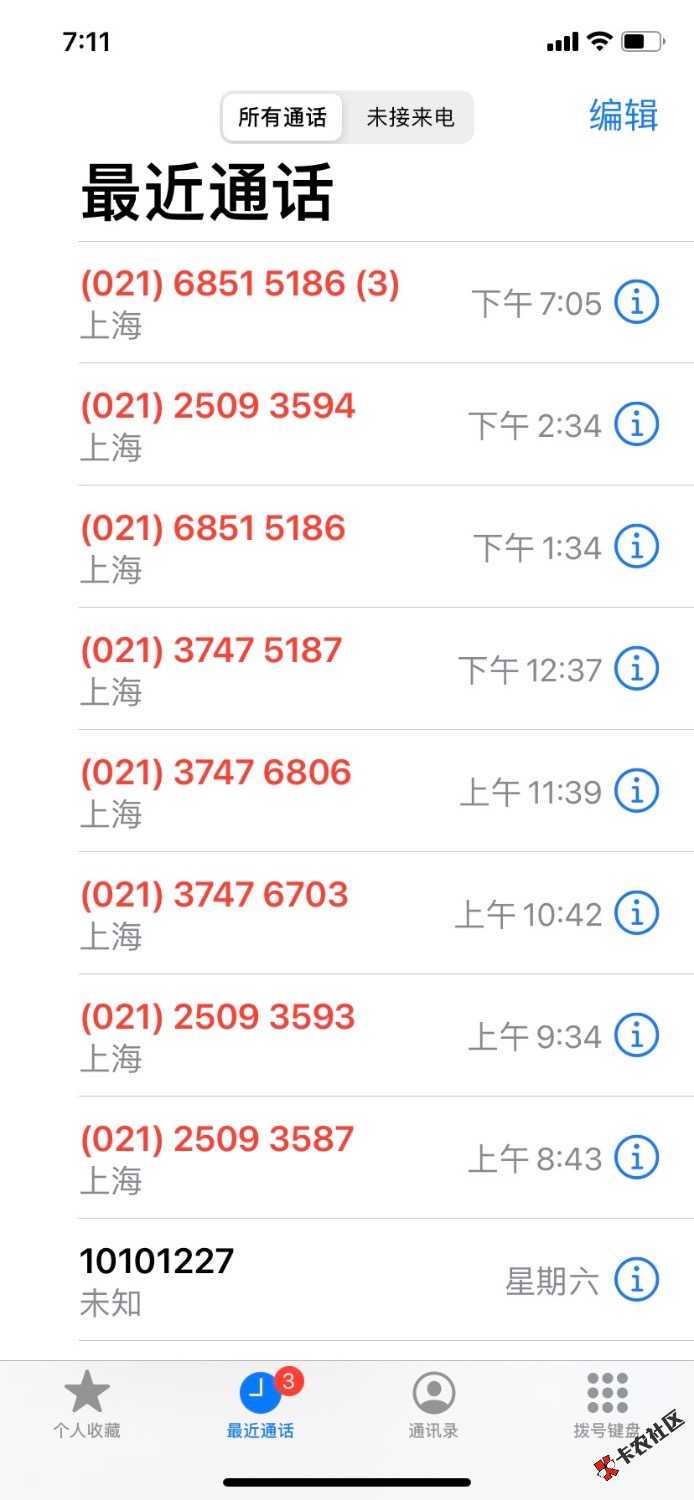Viewport: 694px width, 1500px height.
Task: Open the 通讯录 tab
Action: coord(433,1405)
